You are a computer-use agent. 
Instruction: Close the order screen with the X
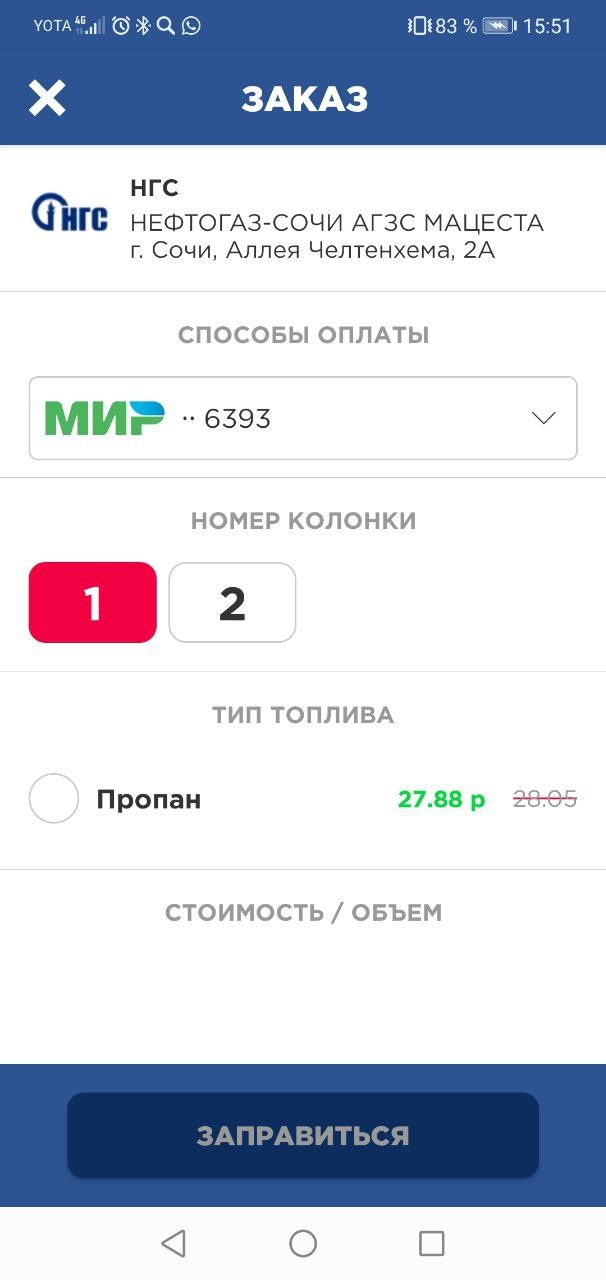(x=46, y=98)
